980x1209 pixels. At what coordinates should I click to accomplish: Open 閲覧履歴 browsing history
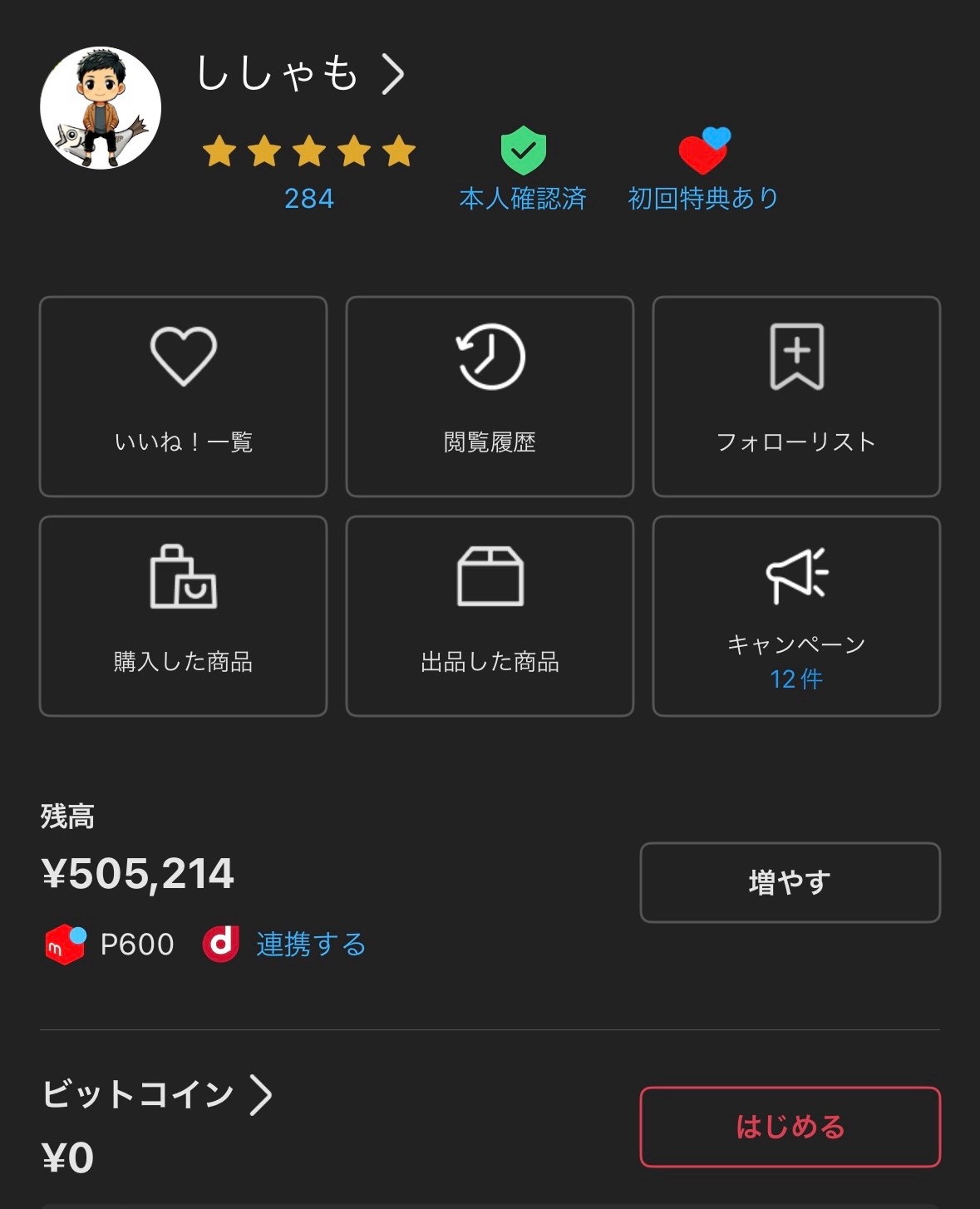[490, 397]
